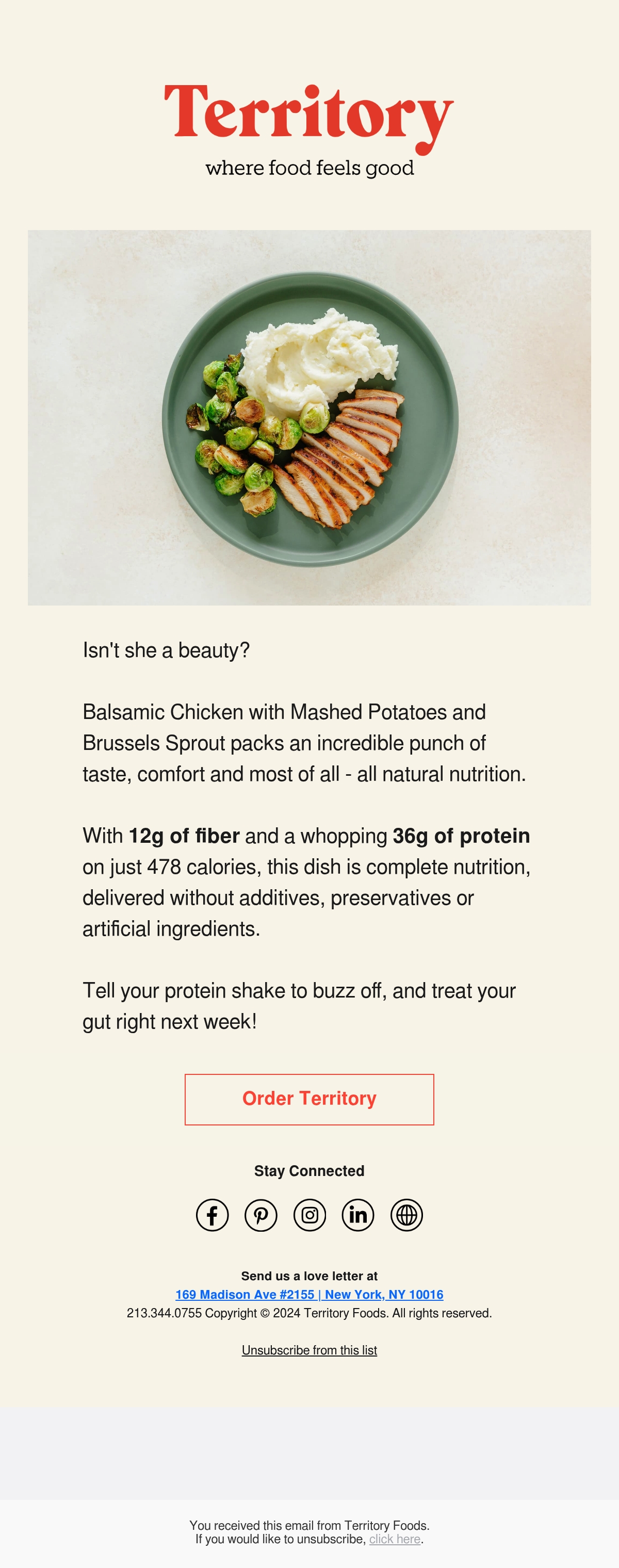Open the Balsamic Chicken dish photo
619x1568 pixels.
click(x=309, y=418)
